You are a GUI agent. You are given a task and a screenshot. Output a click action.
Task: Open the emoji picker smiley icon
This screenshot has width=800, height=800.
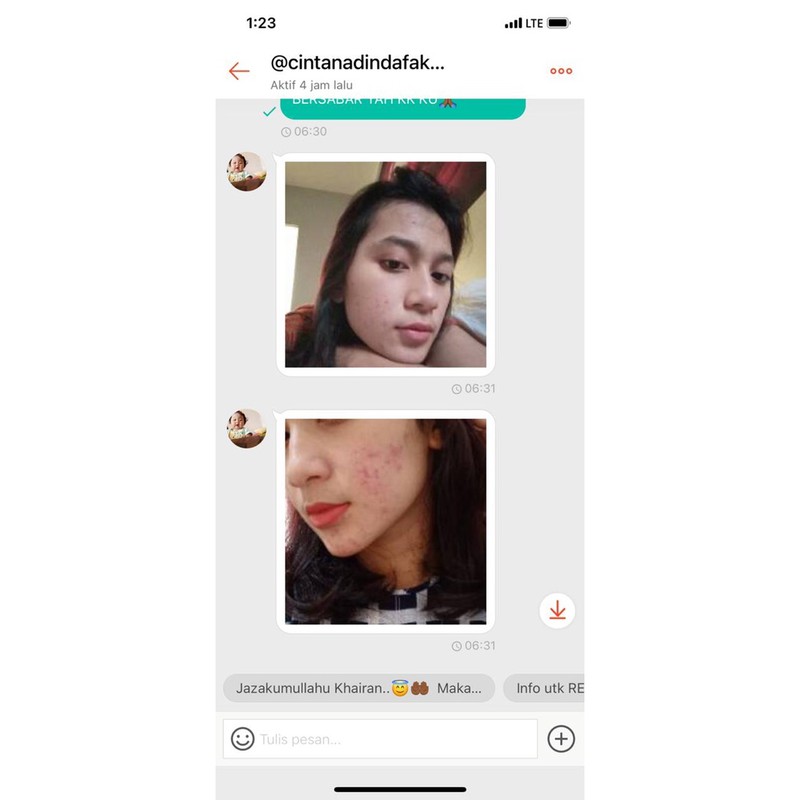pos(242,739)
